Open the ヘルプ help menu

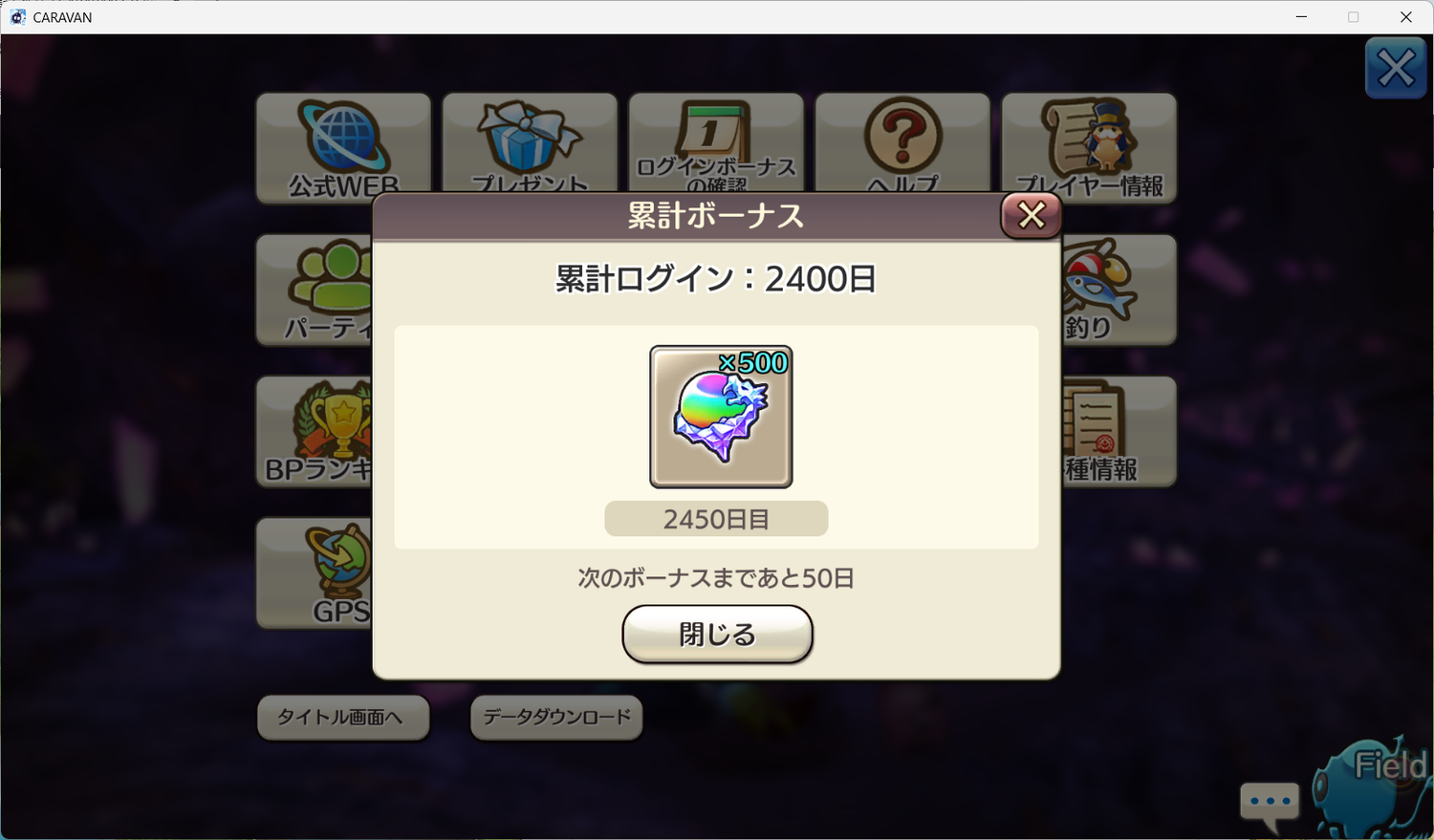[902, 143]
